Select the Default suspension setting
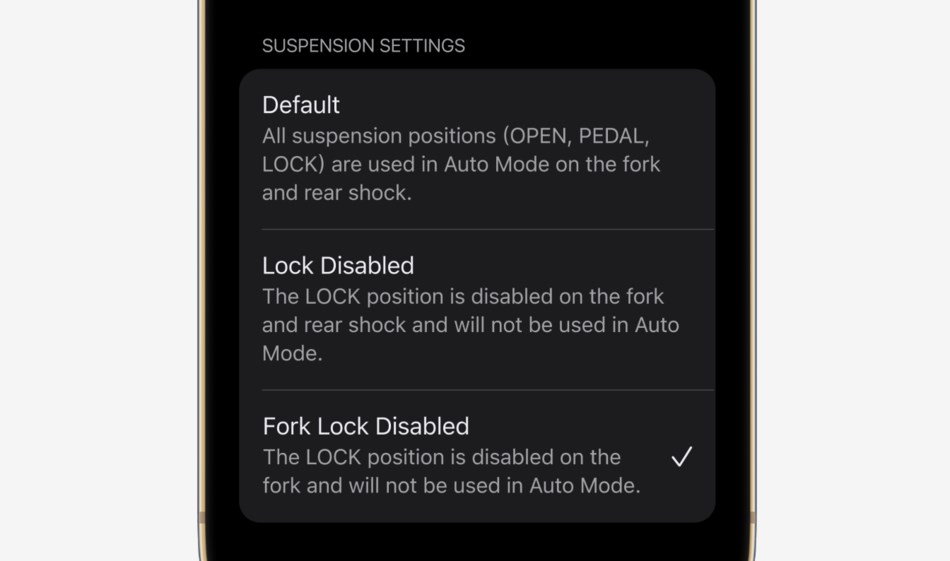The image size is (950, 561). tap(476, 148)
